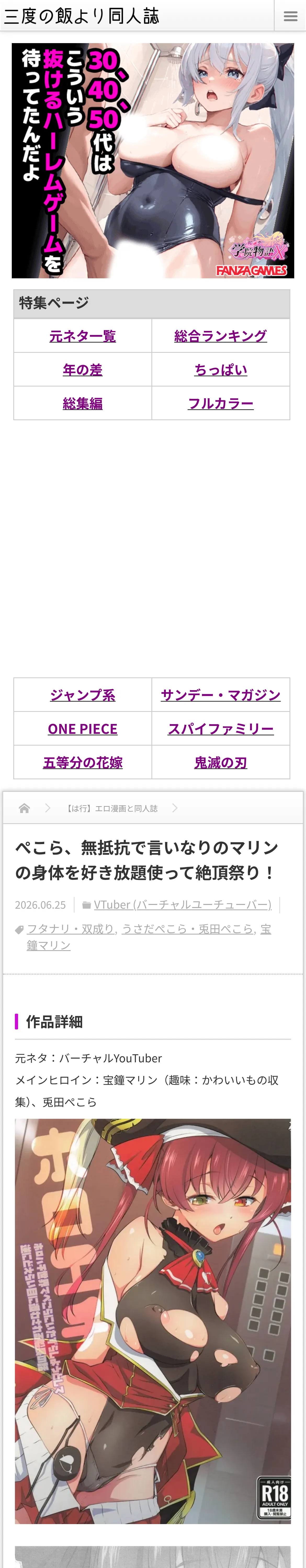Open the hamburger menu button

[x=290, y=16]
